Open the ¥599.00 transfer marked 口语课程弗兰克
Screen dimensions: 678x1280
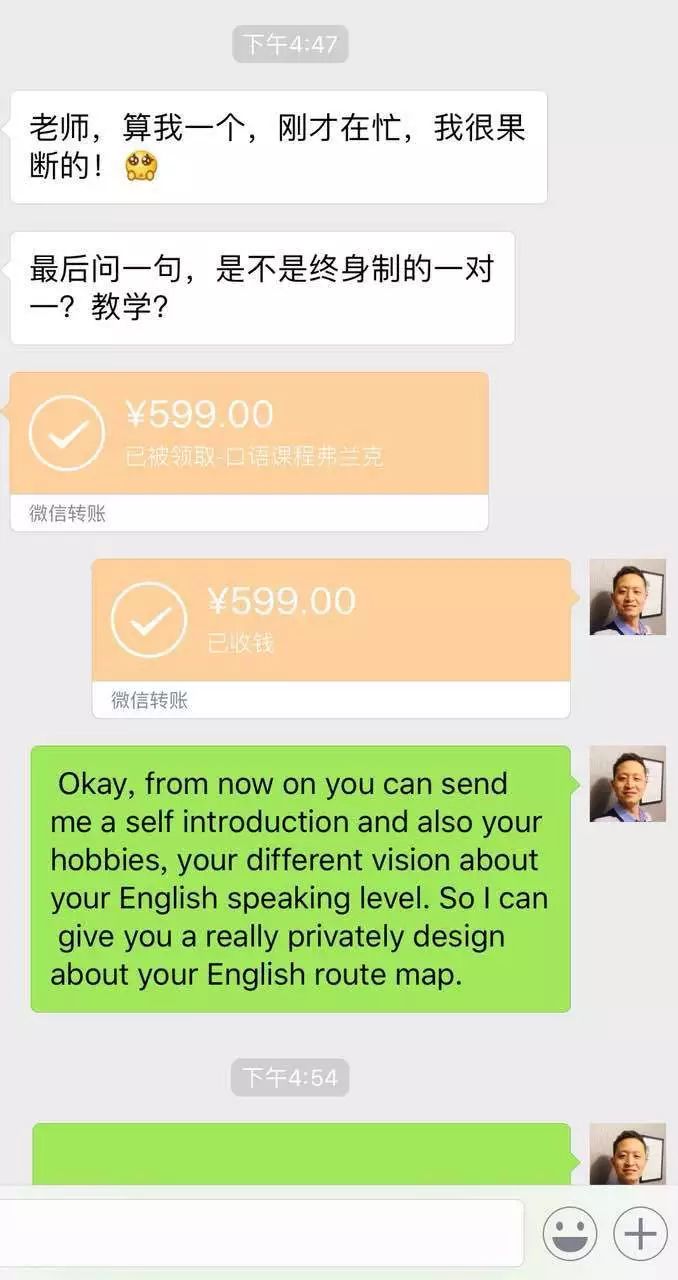point(249,451)
